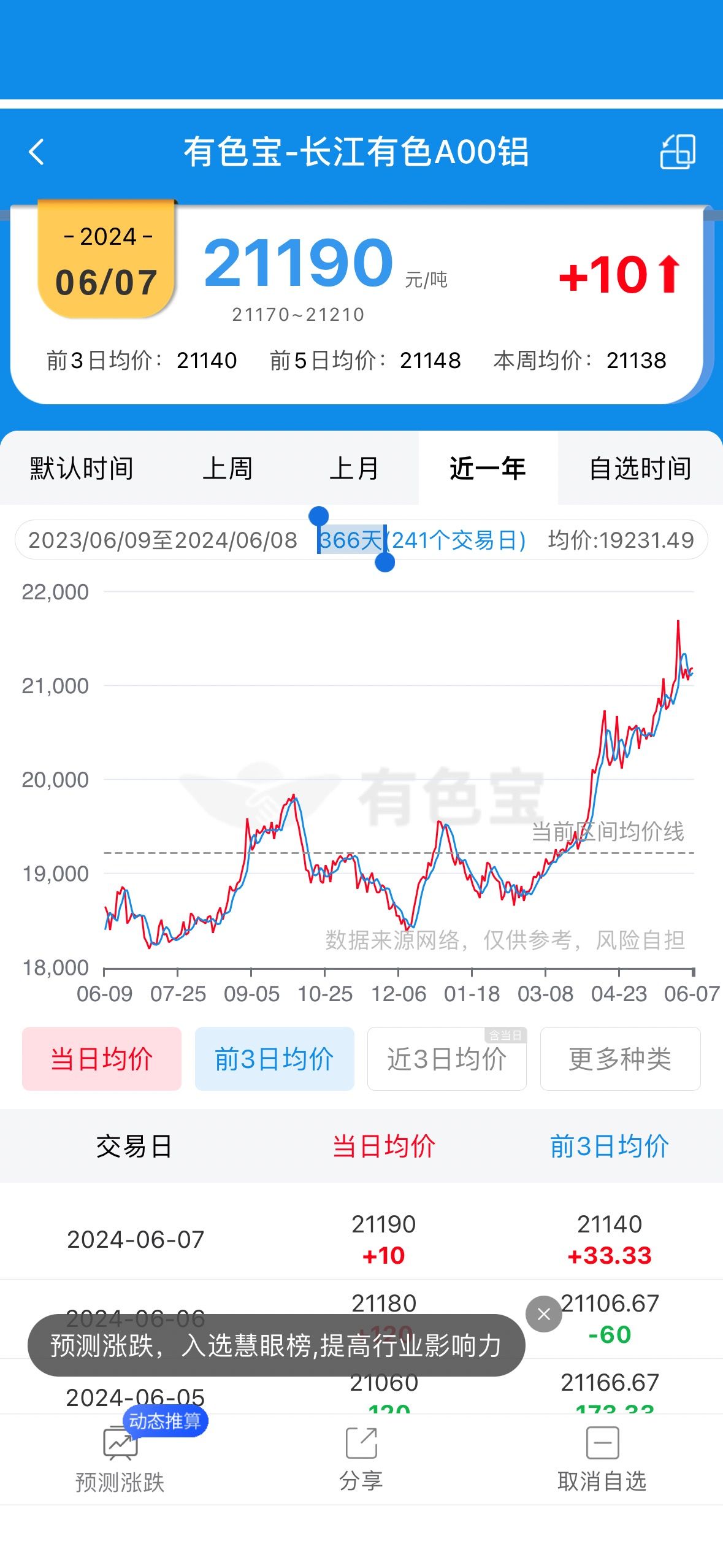The height and width of the screenshot is (1568, 723).
Task: Select the 上周 time range
Action: tap(228, 469)
